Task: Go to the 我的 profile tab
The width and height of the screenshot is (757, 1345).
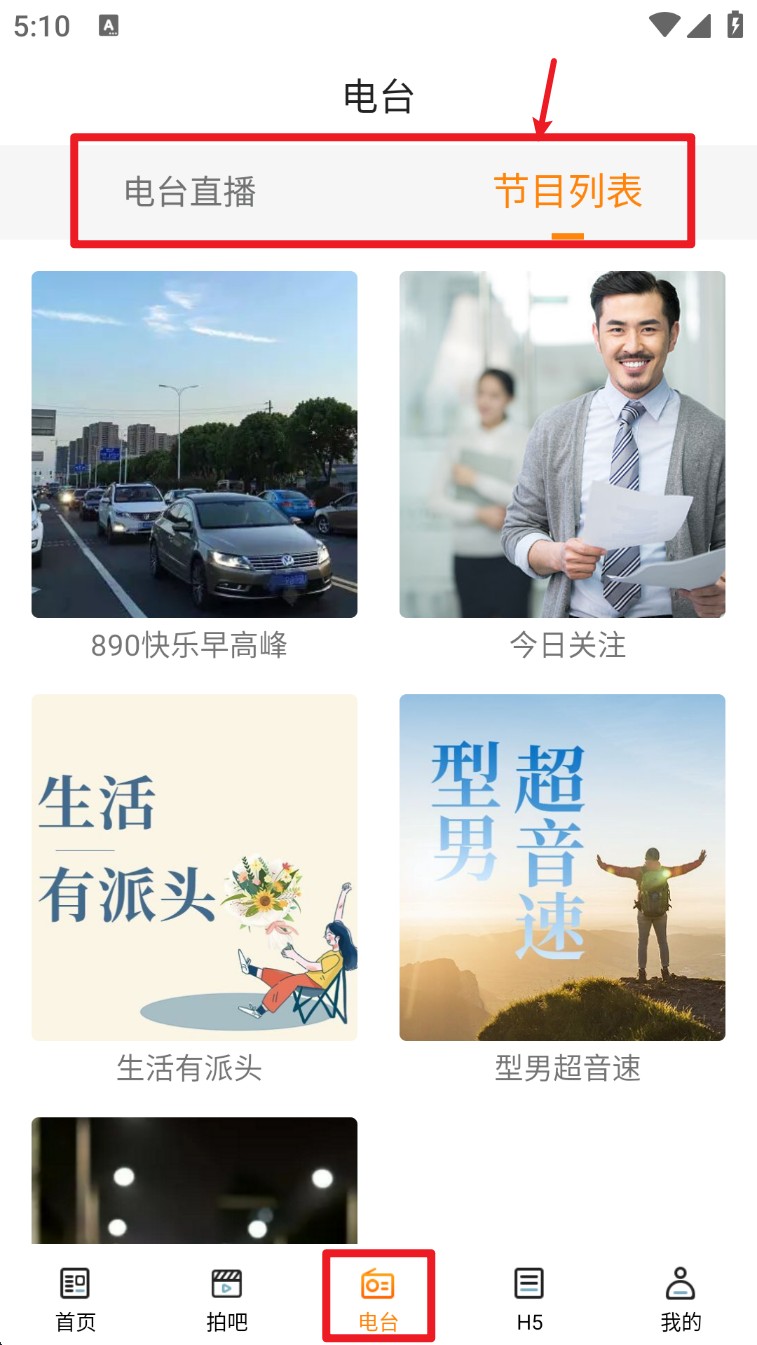Action: coord(681,1298)
